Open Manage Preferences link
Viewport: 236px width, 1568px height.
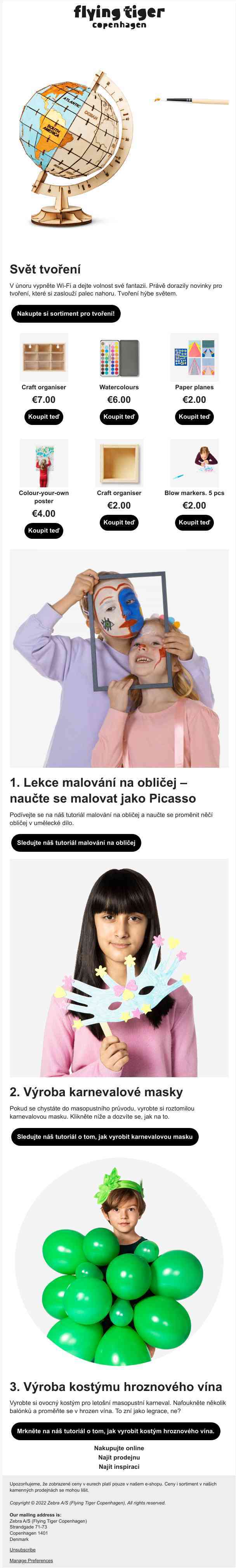pos(31,1561)
